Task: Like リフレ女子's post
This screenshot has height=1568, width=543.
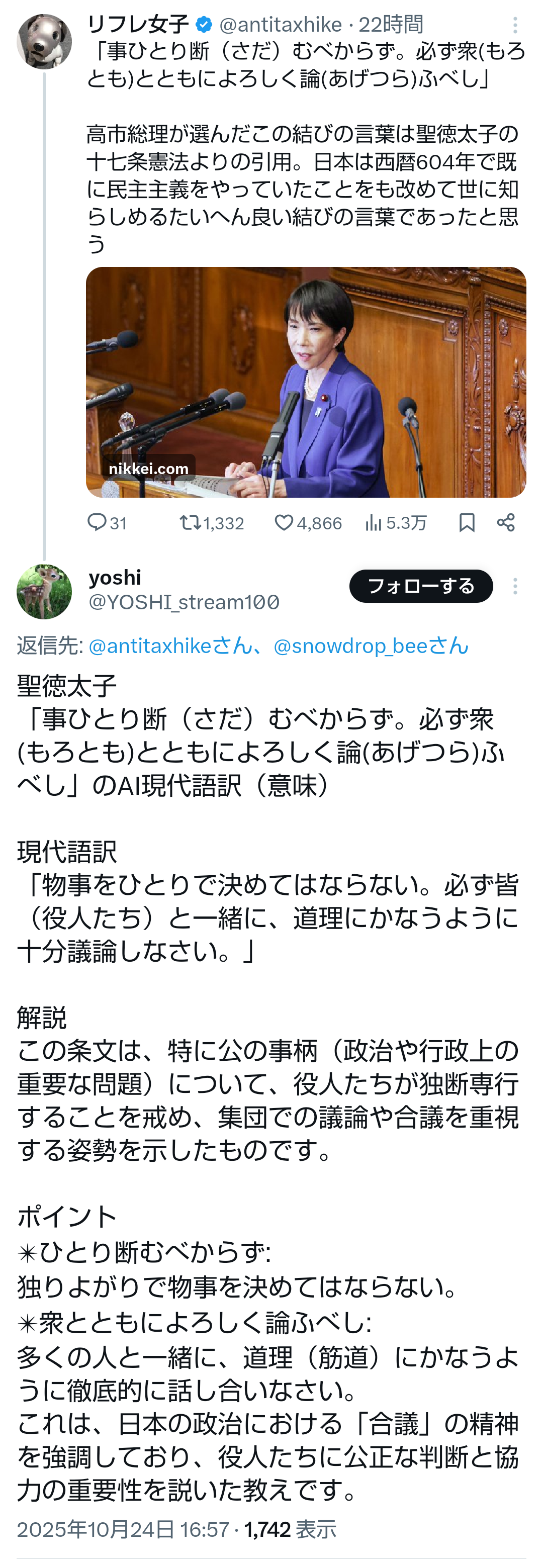Action: (x=284, y=522)
